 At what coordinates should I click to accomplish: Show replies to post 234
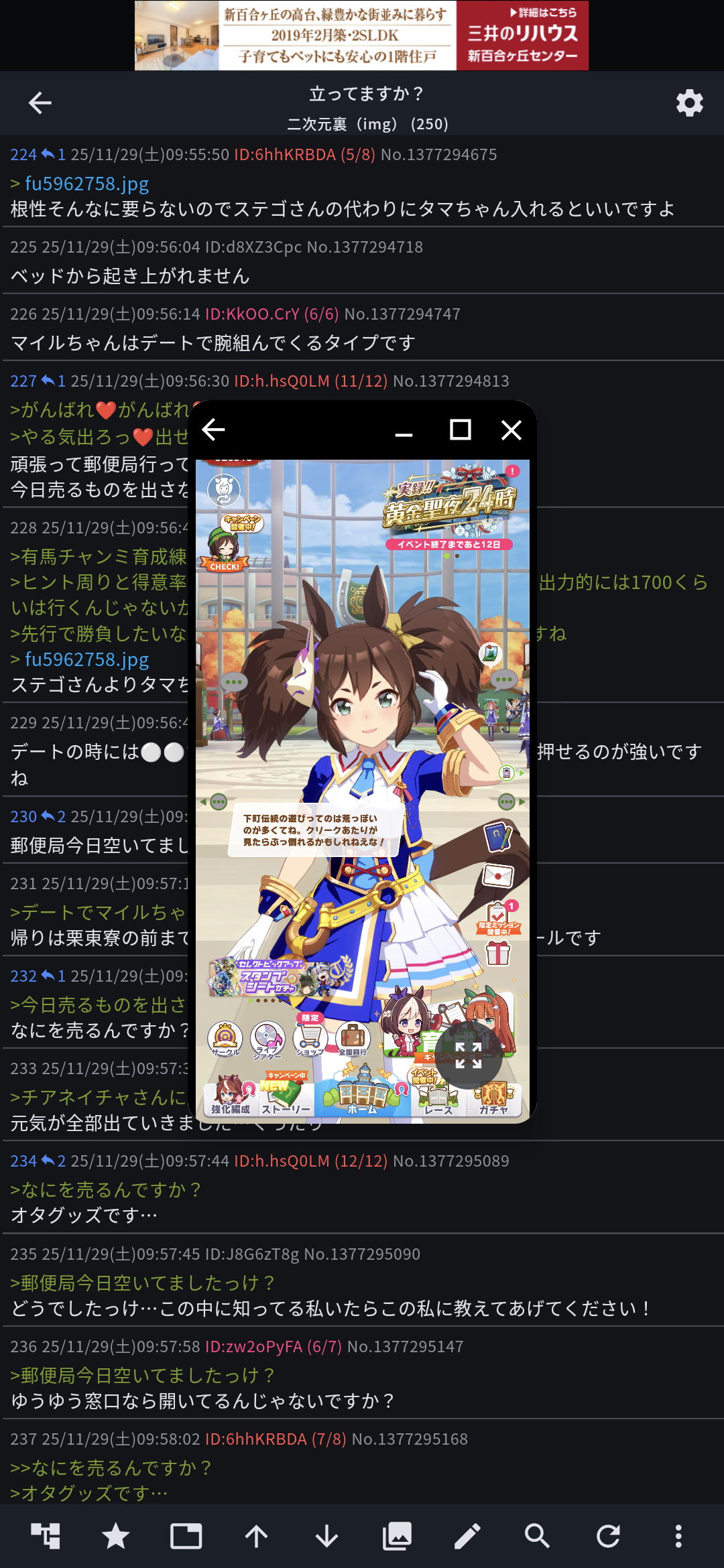[52, 1161]
